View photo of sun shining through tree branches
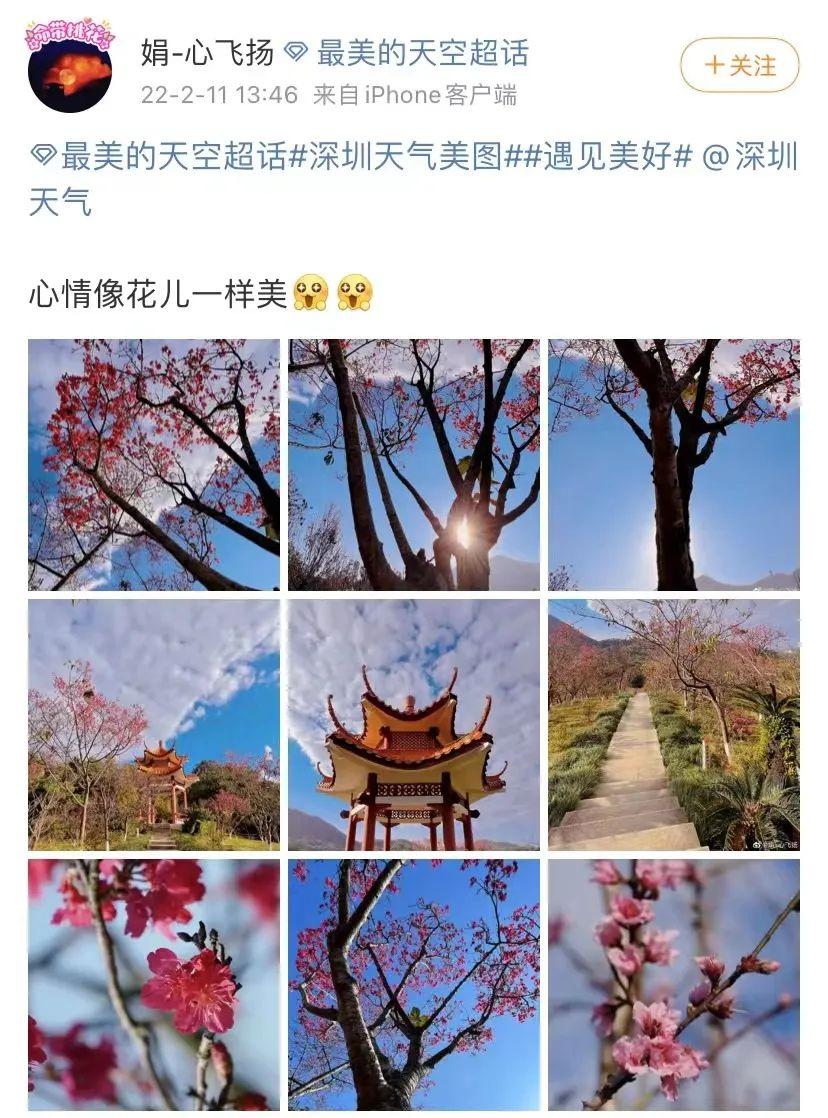Image resolution: width=828 pixels, height=1118 pixels. click(413, 465)
